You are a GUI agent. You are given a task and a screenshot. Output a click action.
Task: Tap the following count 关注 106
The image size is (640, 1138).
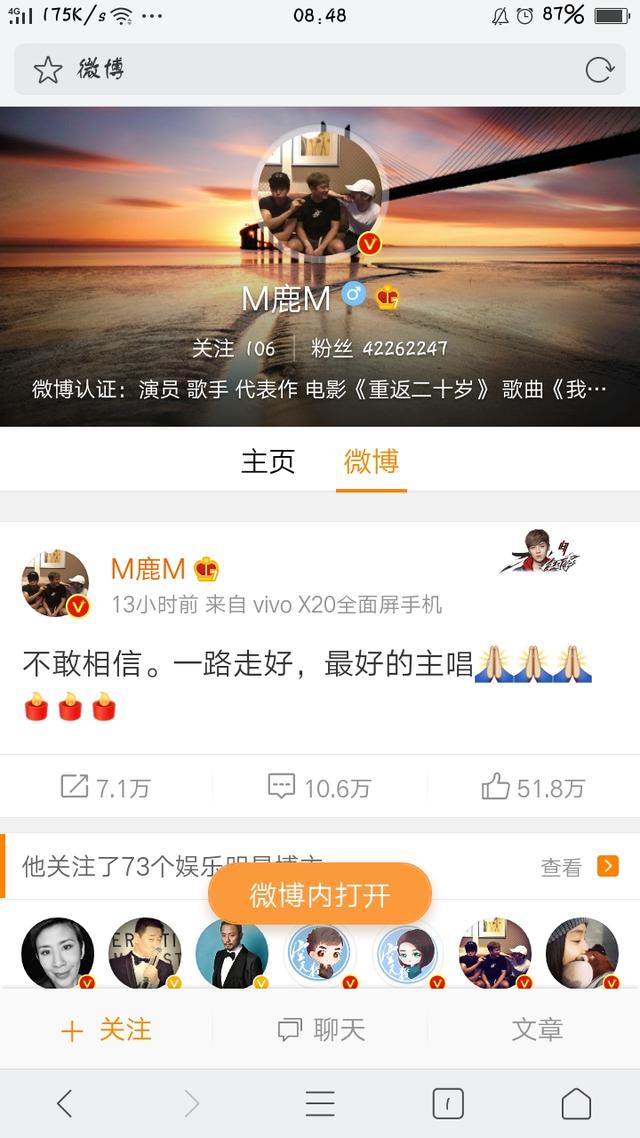click(234, 349)
